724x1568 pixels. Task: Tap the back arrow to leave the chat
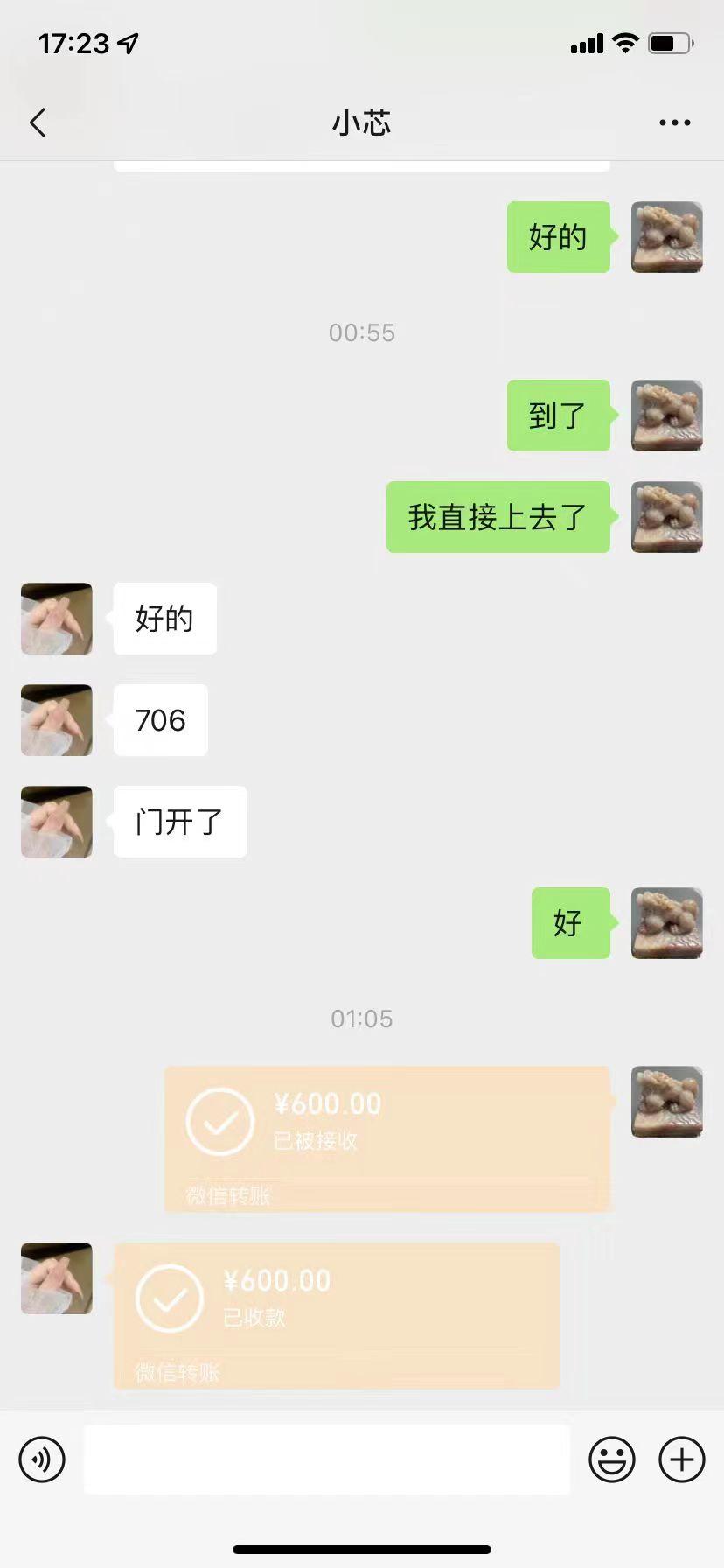37,122
